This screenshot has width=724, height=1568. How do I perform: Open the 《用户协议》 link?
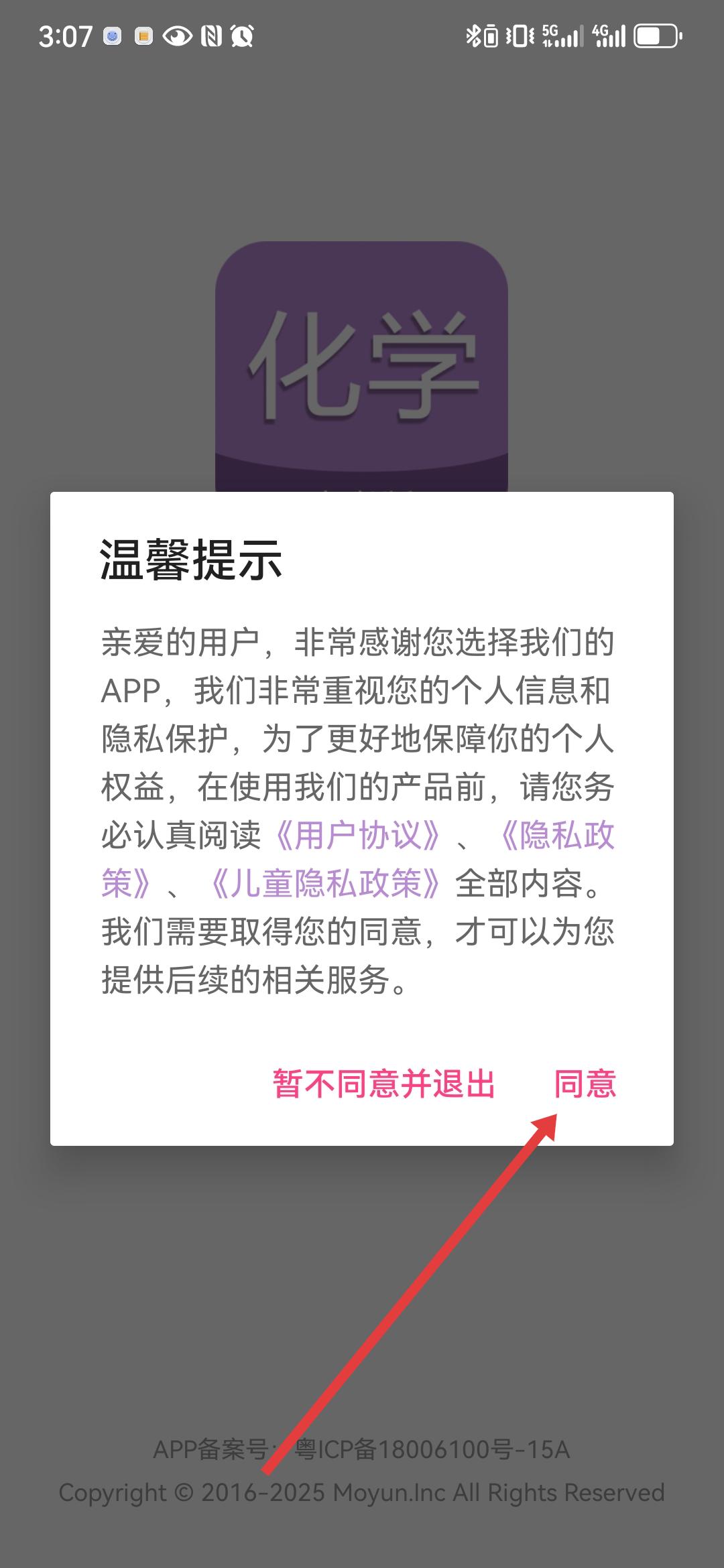(x=359, y=836)
